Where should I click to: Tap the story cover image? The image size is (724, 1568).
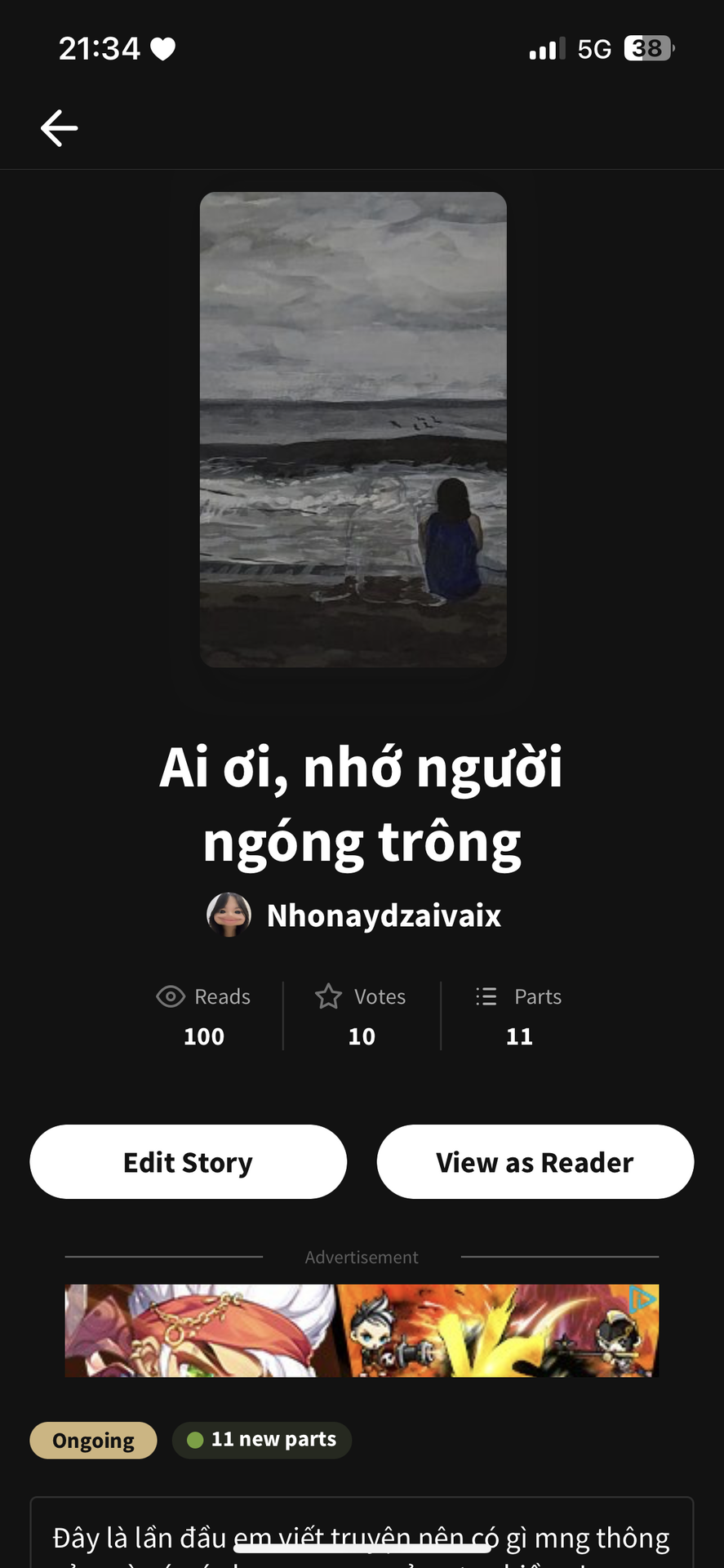[x=353, y=430]
